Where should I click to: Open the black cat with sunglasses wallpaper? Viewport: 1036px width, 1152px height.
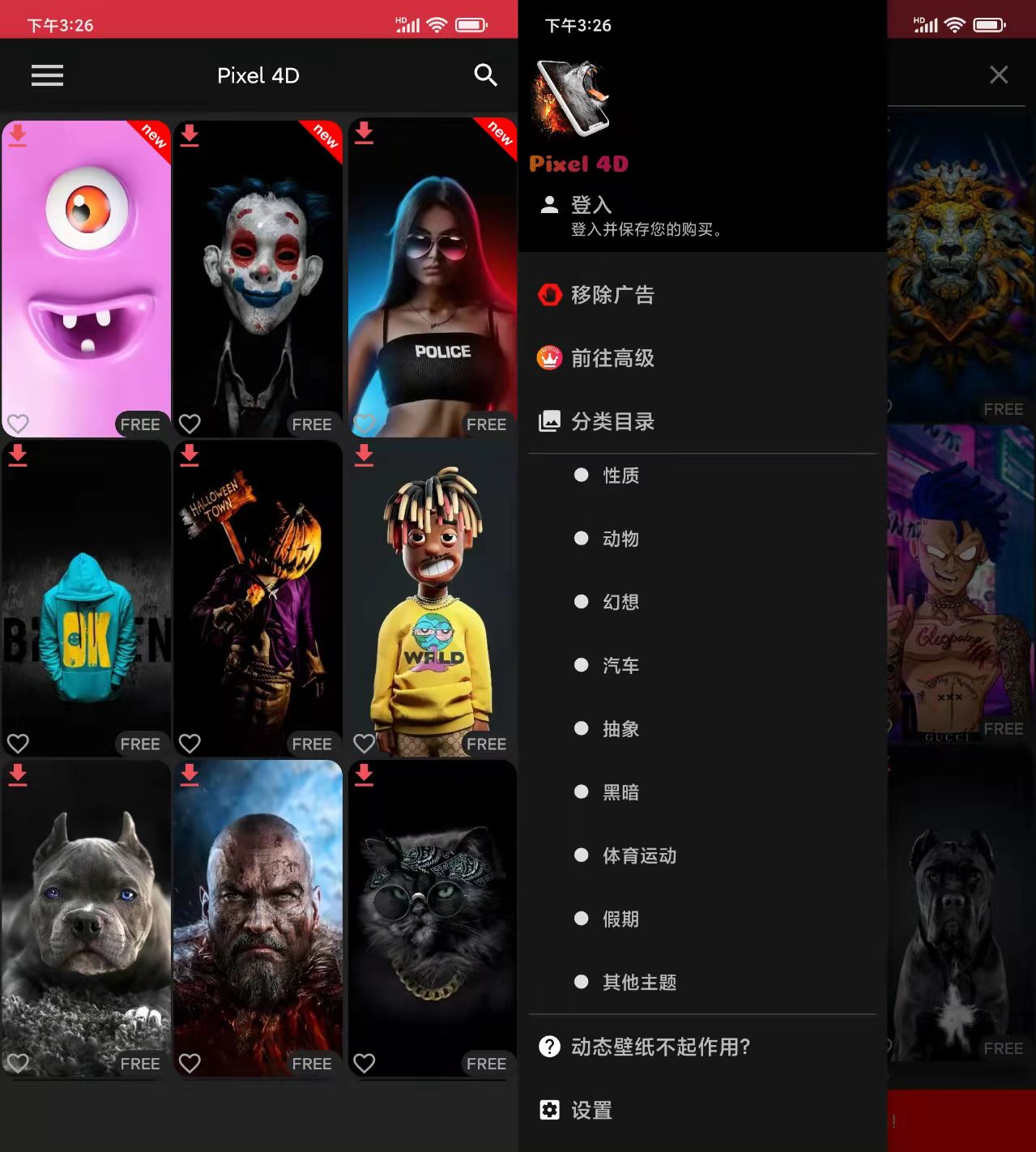[432, 915]
